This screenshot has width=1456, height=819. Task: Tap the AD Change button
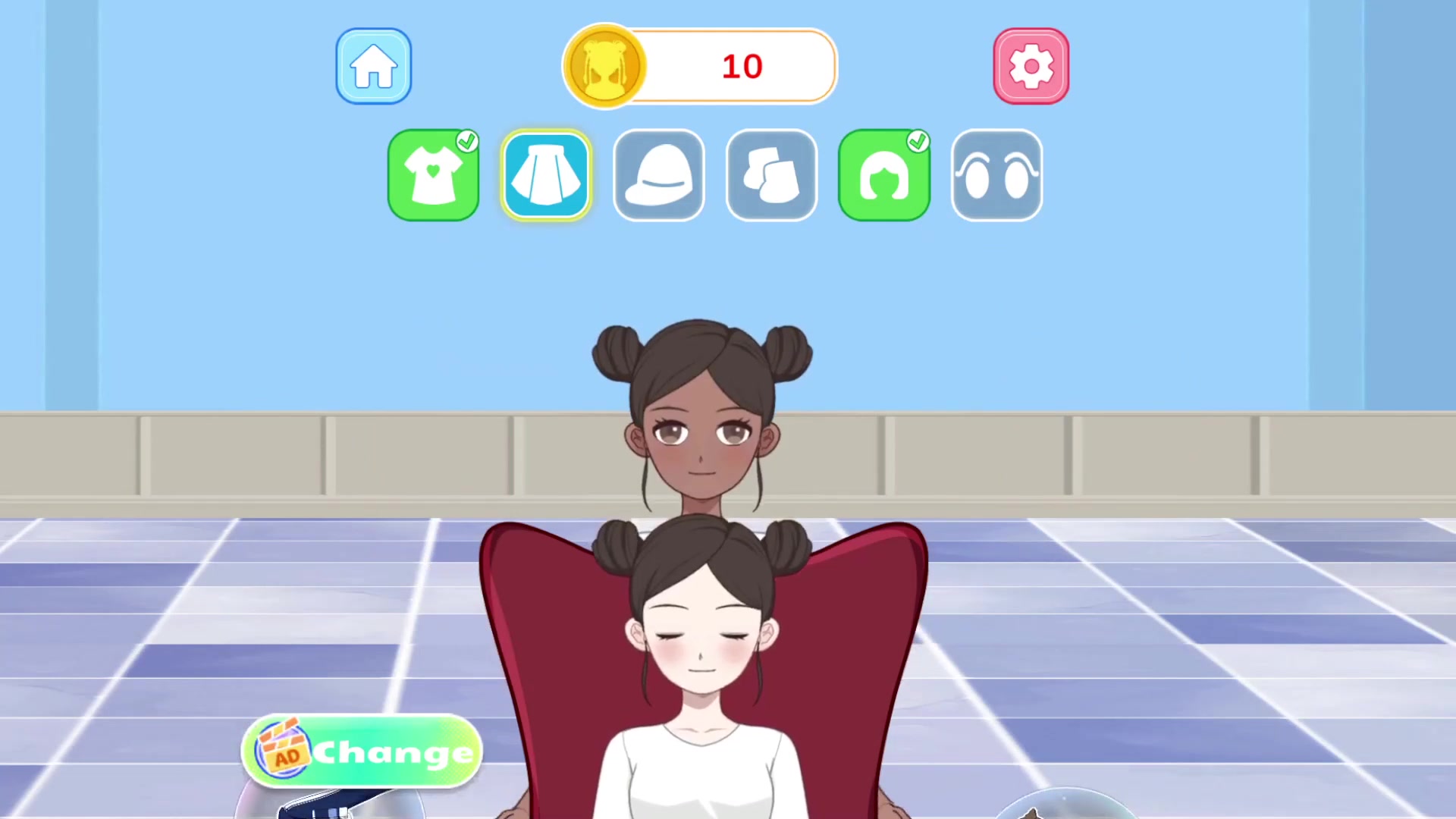click(362, 752)
